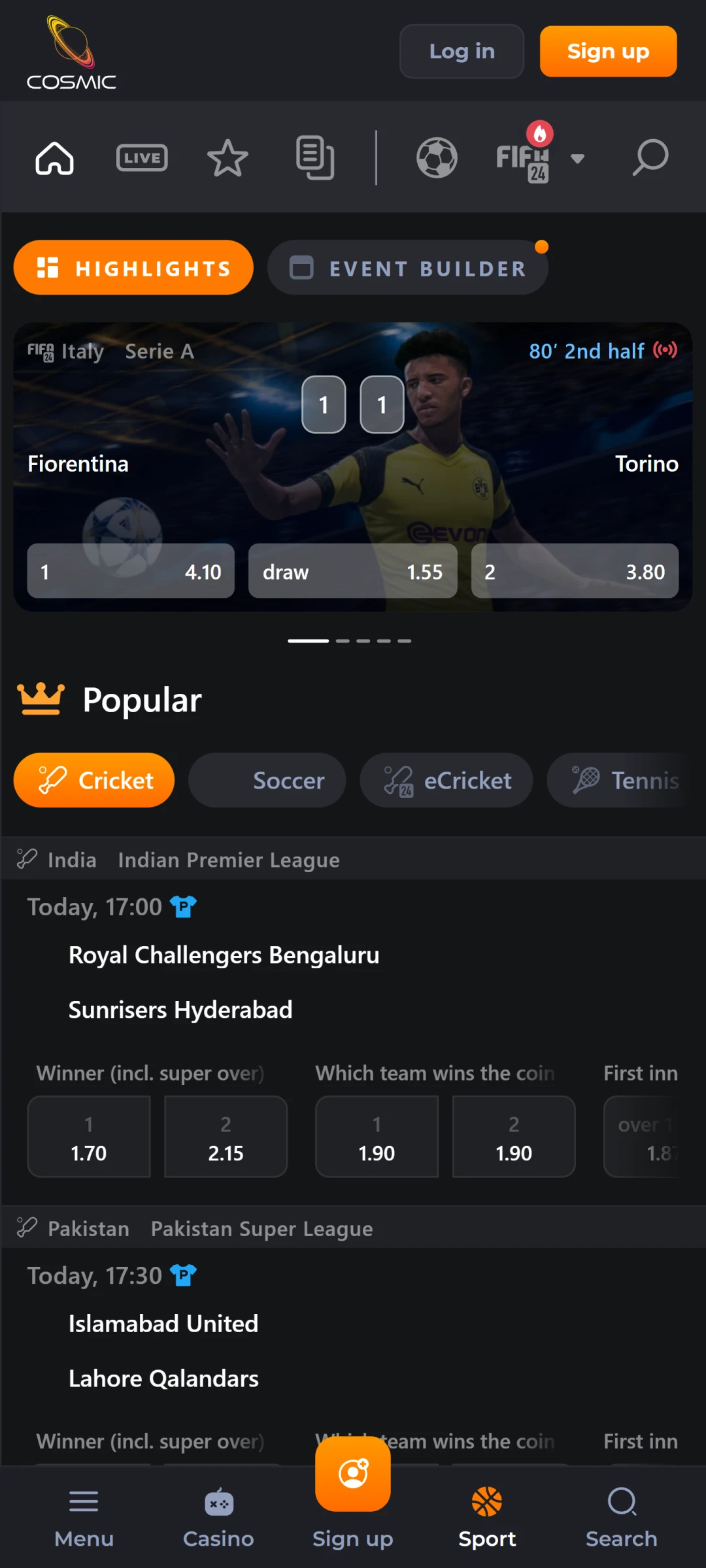Screen dimensions: 706x1568
Task: Open Islamabad United vs Lahore Qalandars match
Action: tap(163, 1350)
